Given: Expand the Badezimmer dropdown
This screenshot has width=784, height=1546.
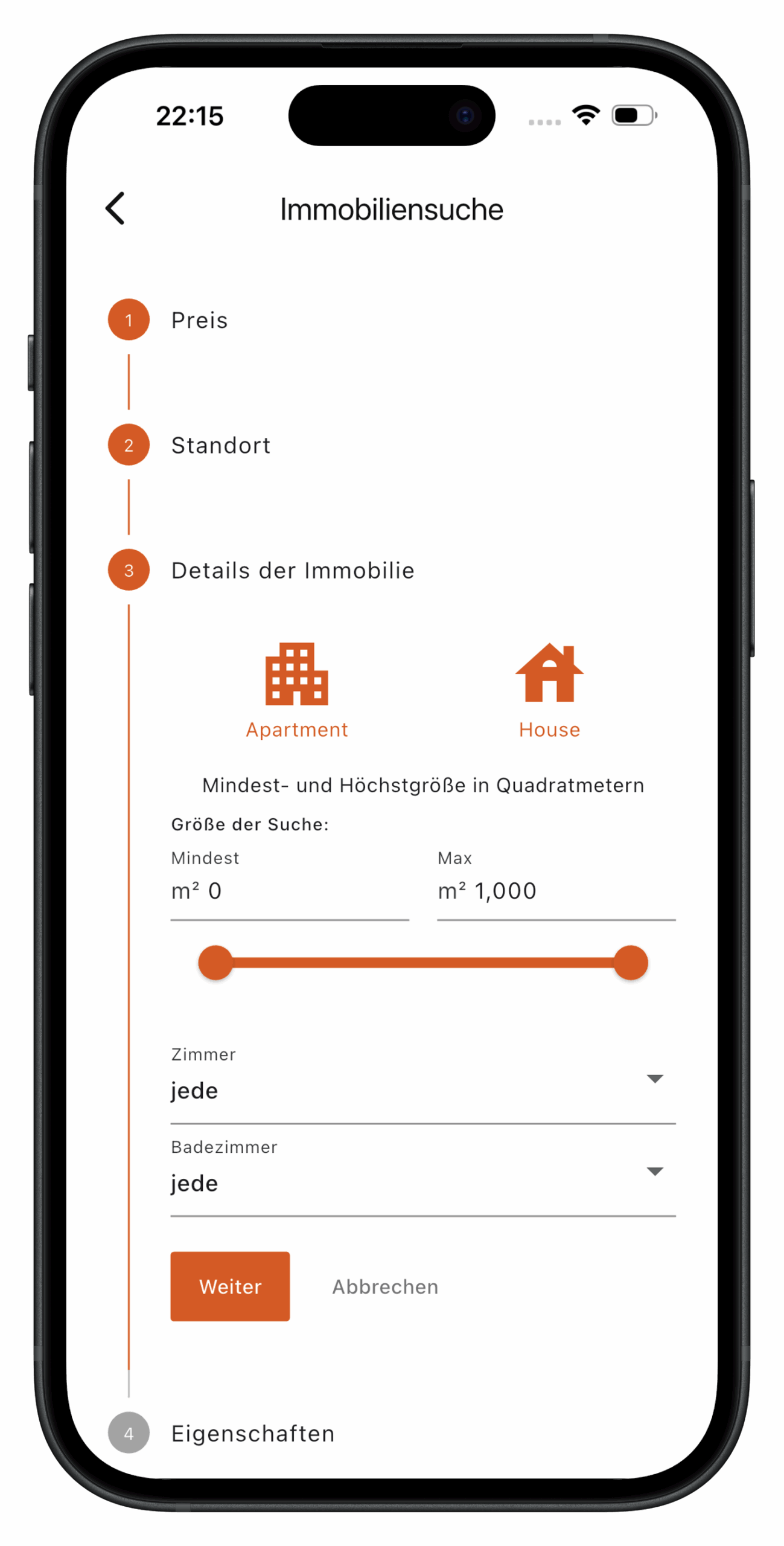Looking at the screenshot, I should (x=422, y=1182).
